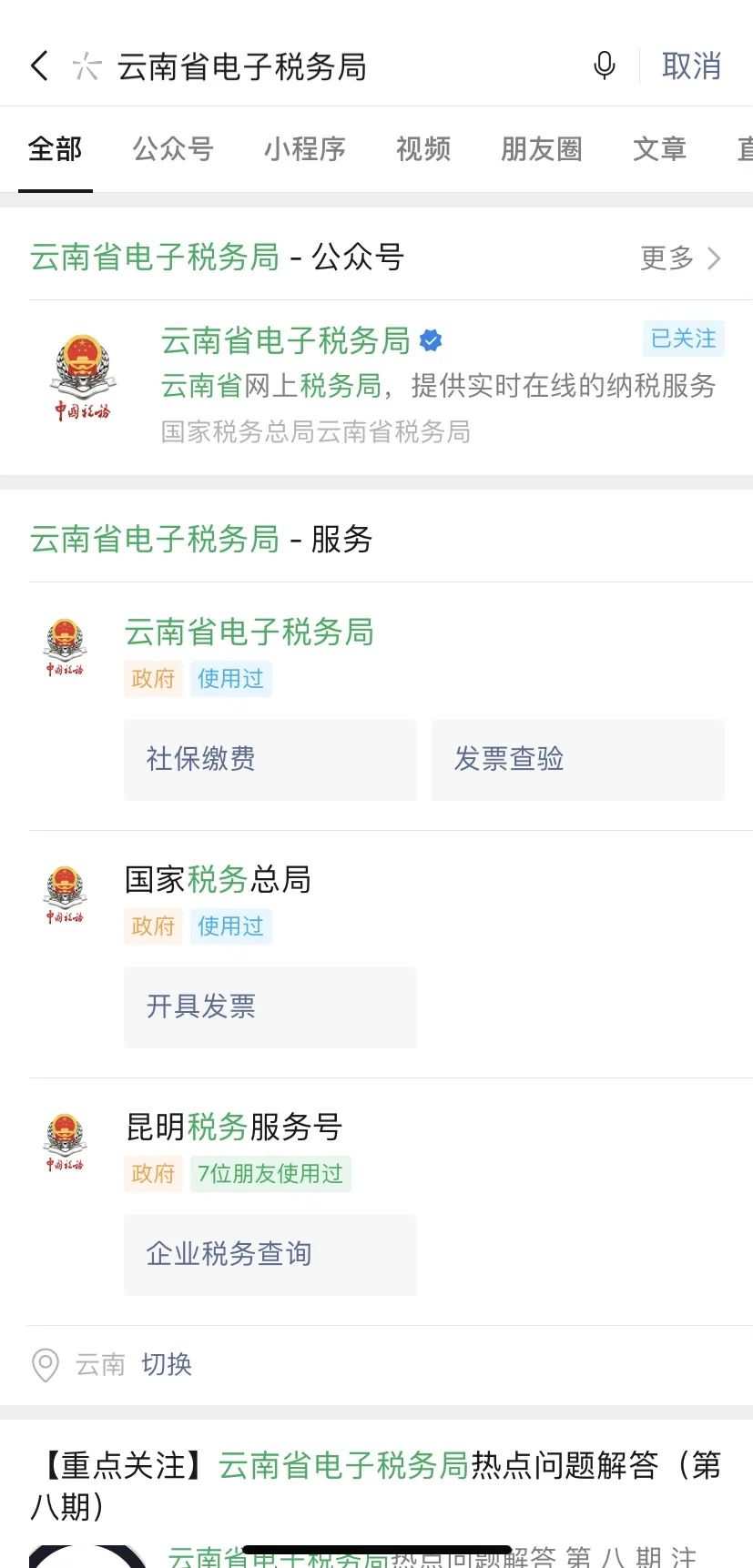Select the 视频 tab
This screenshot has height=1568, width=753.
[x=423, y=148]
